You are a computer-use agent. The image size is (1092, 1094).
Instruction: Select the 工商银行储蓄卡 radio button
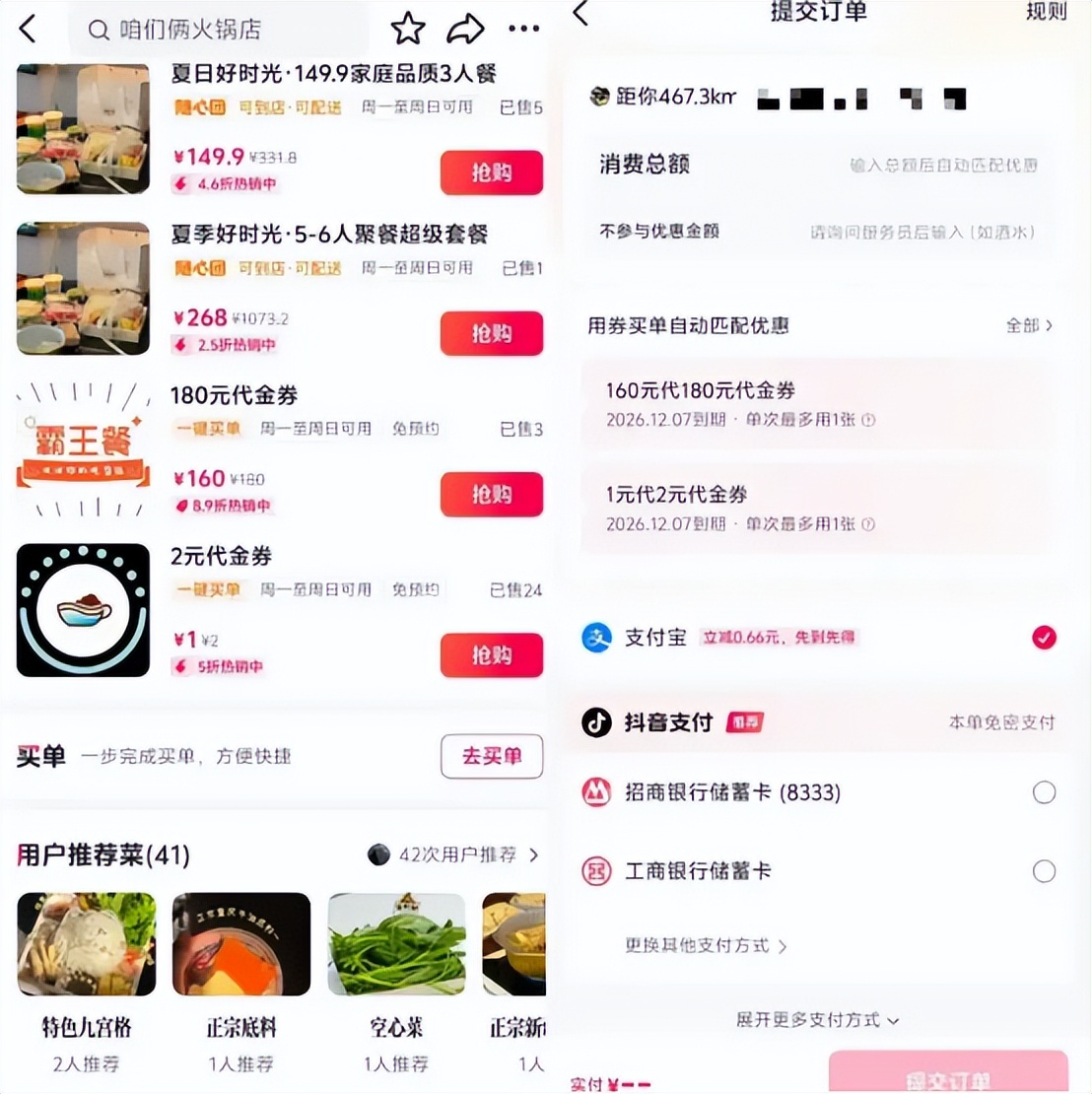[1043, 871]
